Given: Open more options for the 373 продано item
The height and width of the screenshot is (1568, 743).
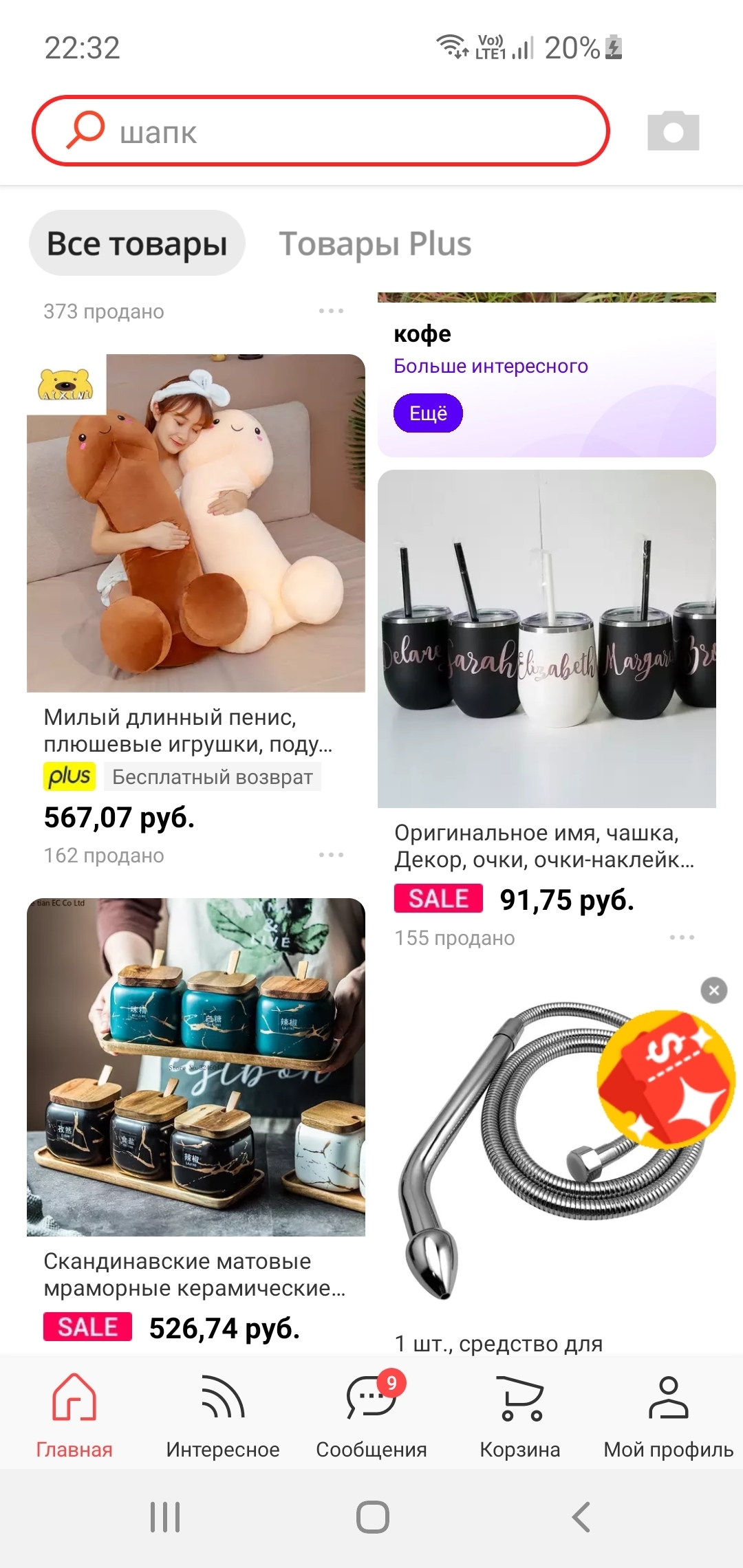Looking at the screenshot, I should (331, 311).
